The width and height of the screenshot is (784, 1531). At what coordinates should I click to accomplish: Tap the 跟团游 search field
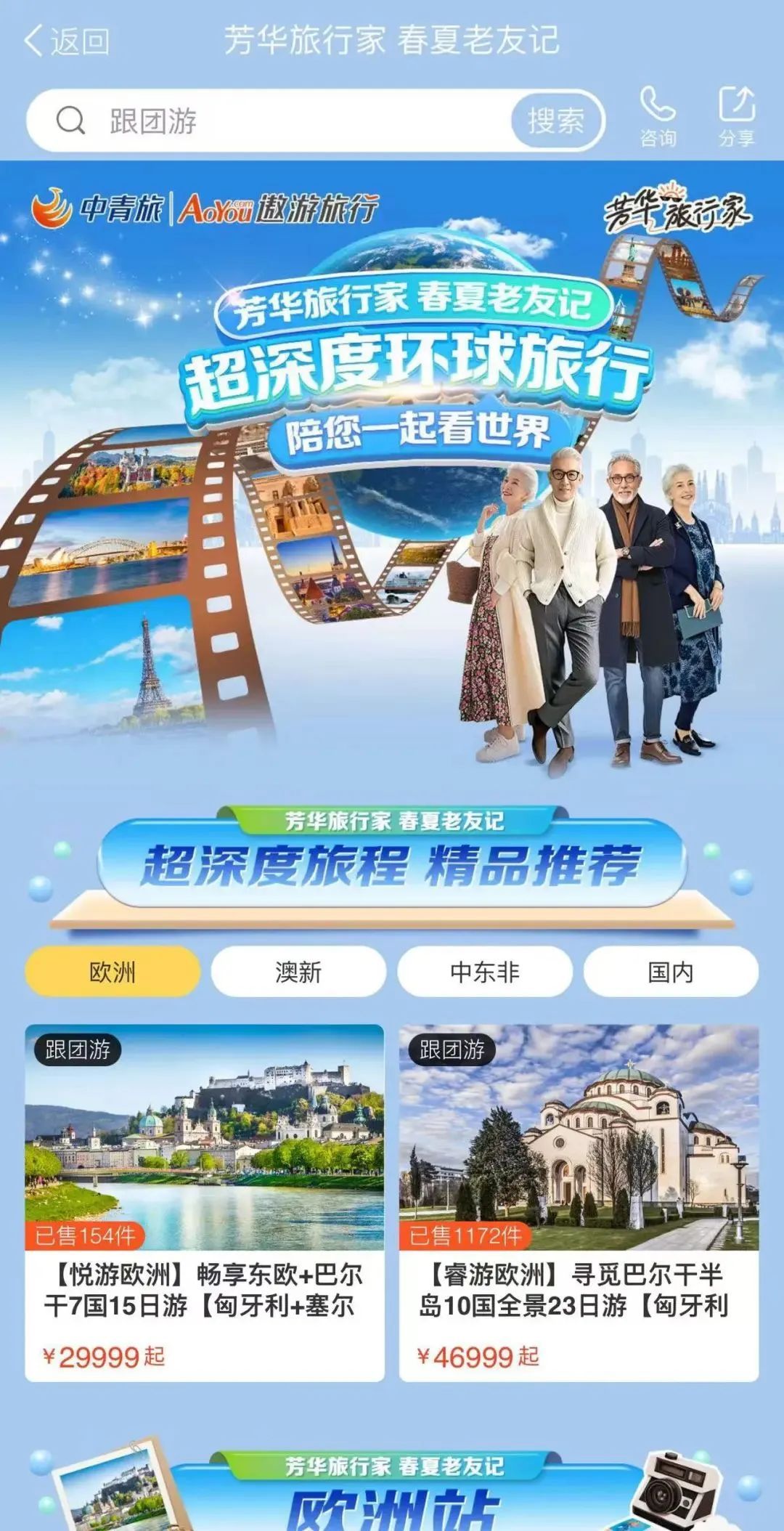[290, 121]
